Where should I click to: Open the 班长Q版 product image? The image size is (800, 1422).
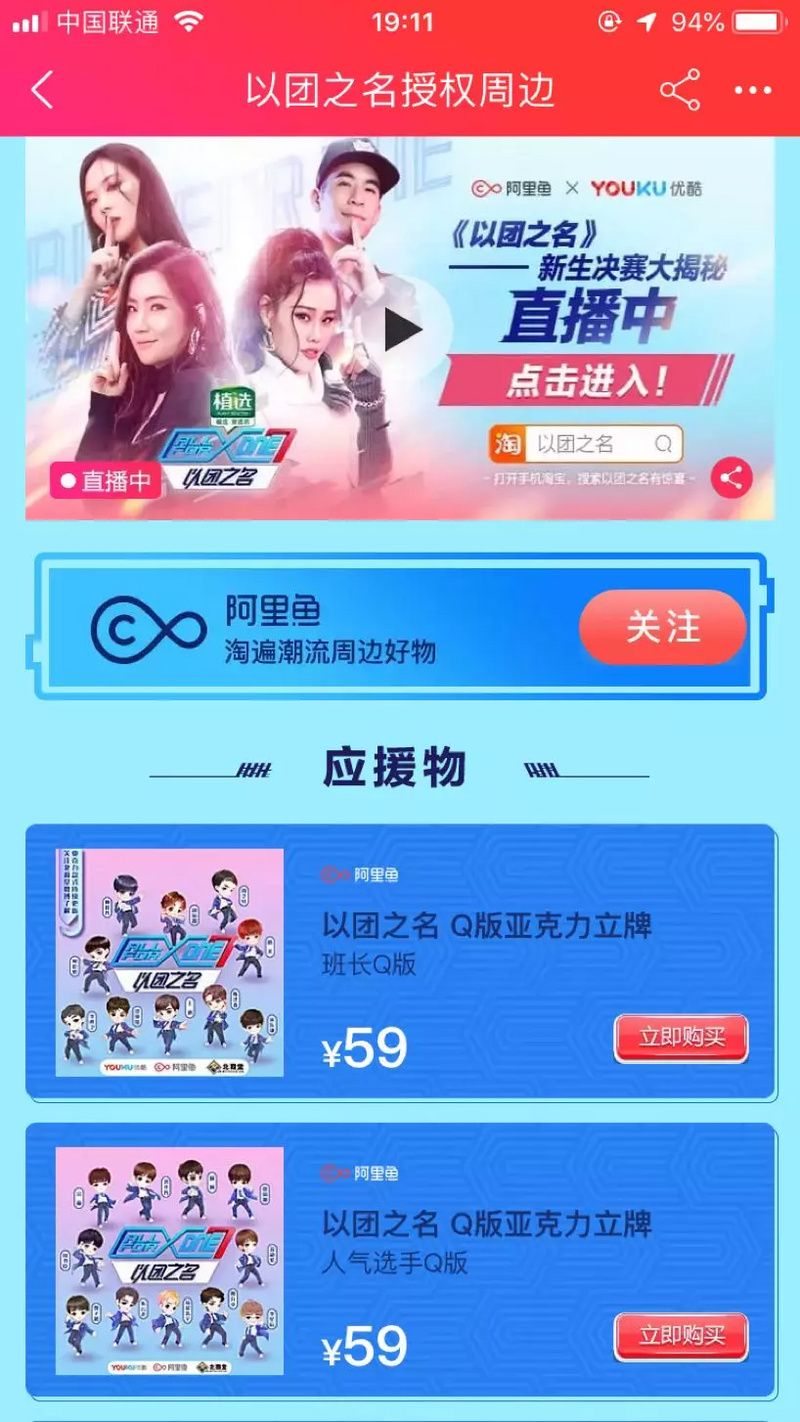(169, 962)
